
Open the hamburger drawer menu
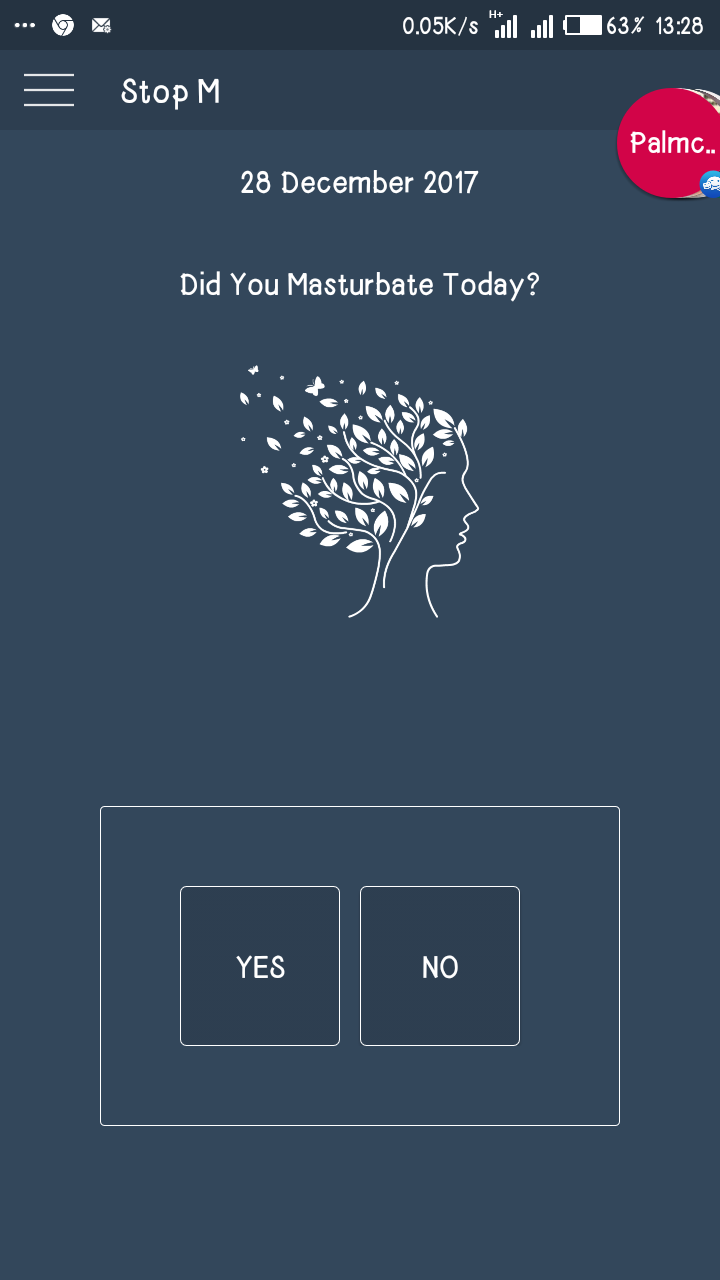[49, 91]
